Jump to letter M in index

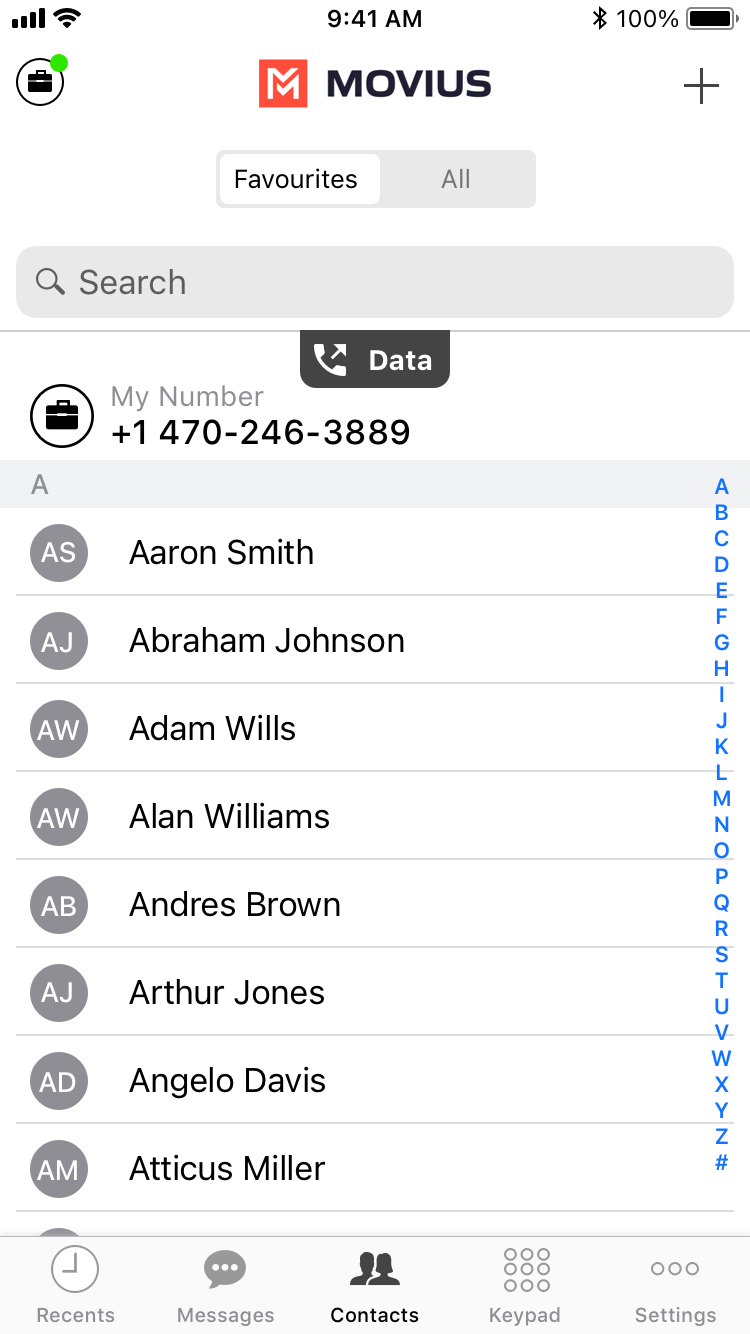coord(721,798)
